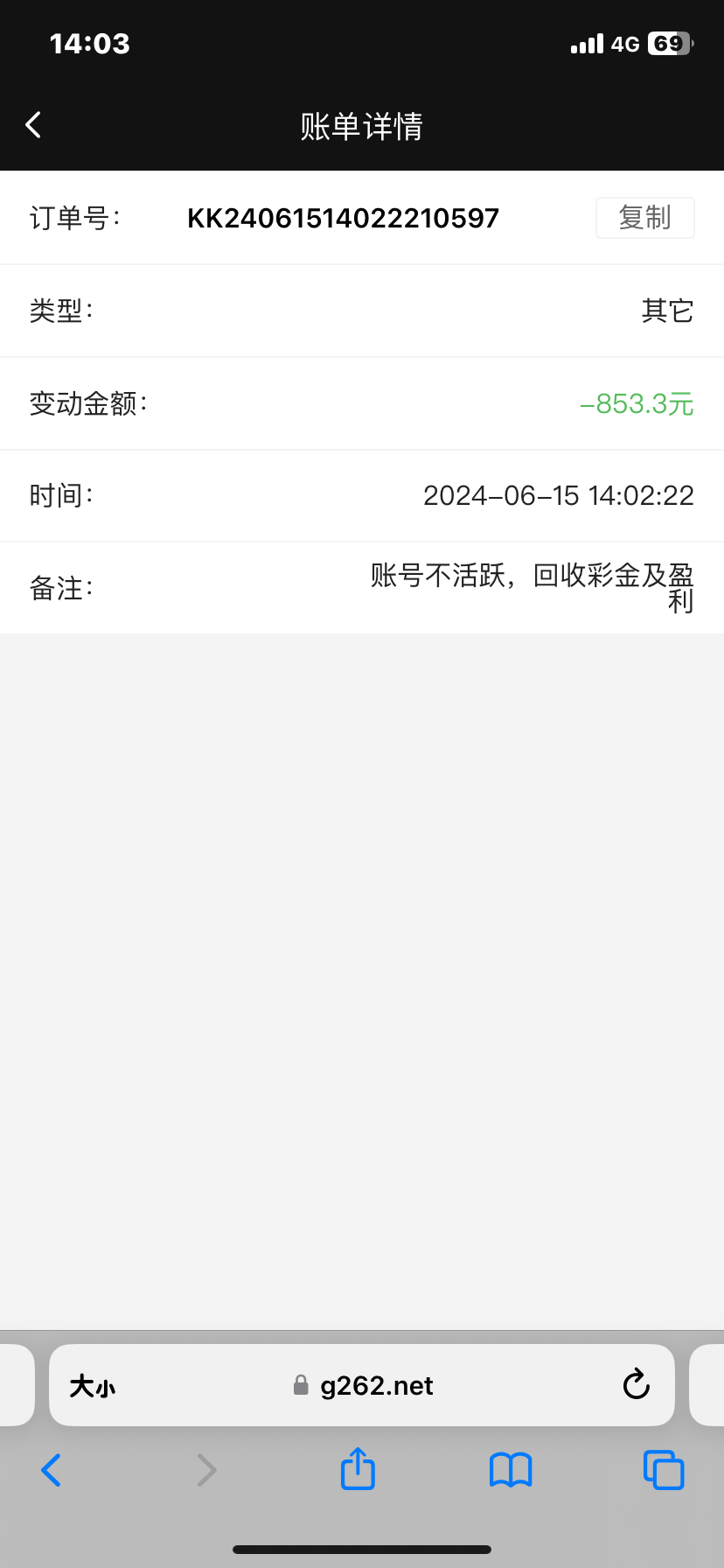Open Safari bookmarks

511,1470
